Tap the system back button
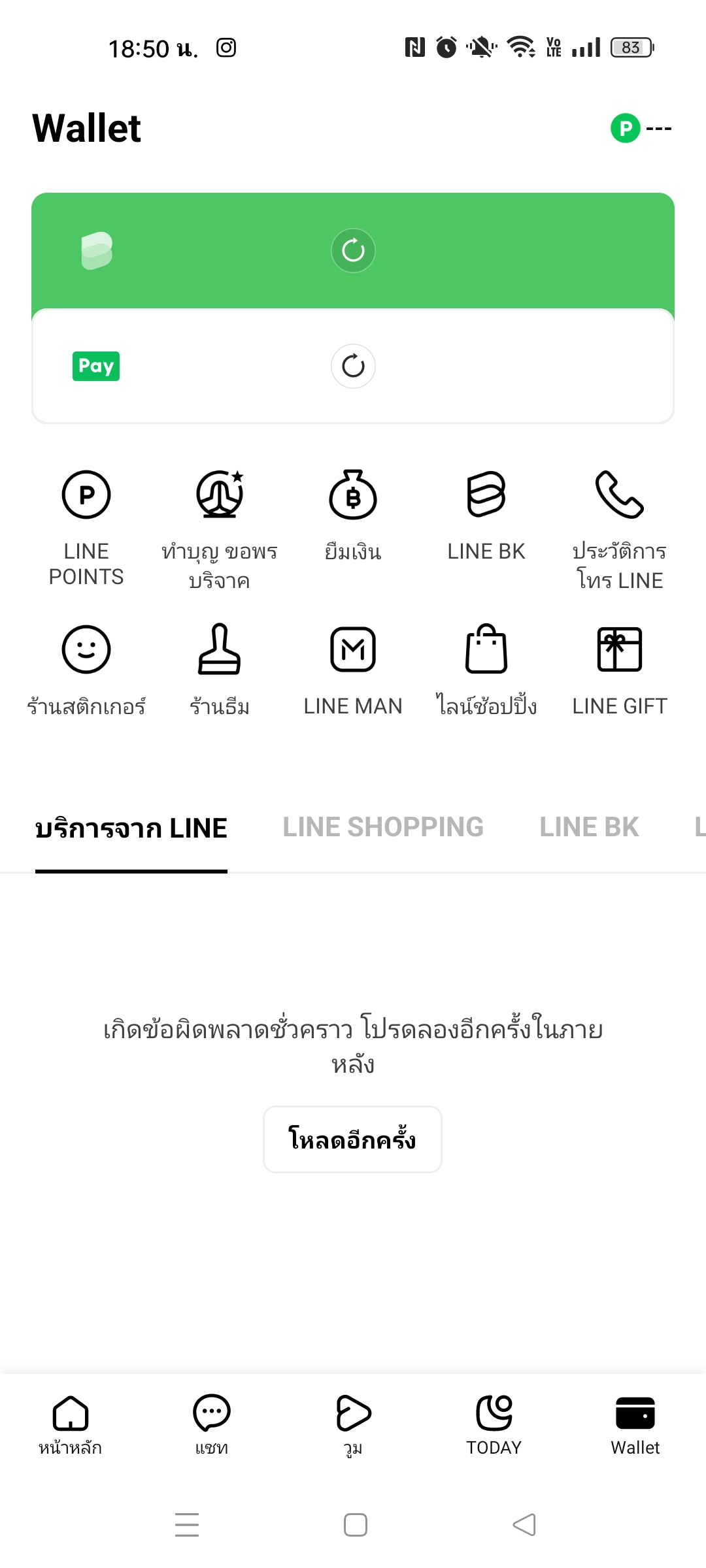706x1568 pixels. pos(524,1525)
